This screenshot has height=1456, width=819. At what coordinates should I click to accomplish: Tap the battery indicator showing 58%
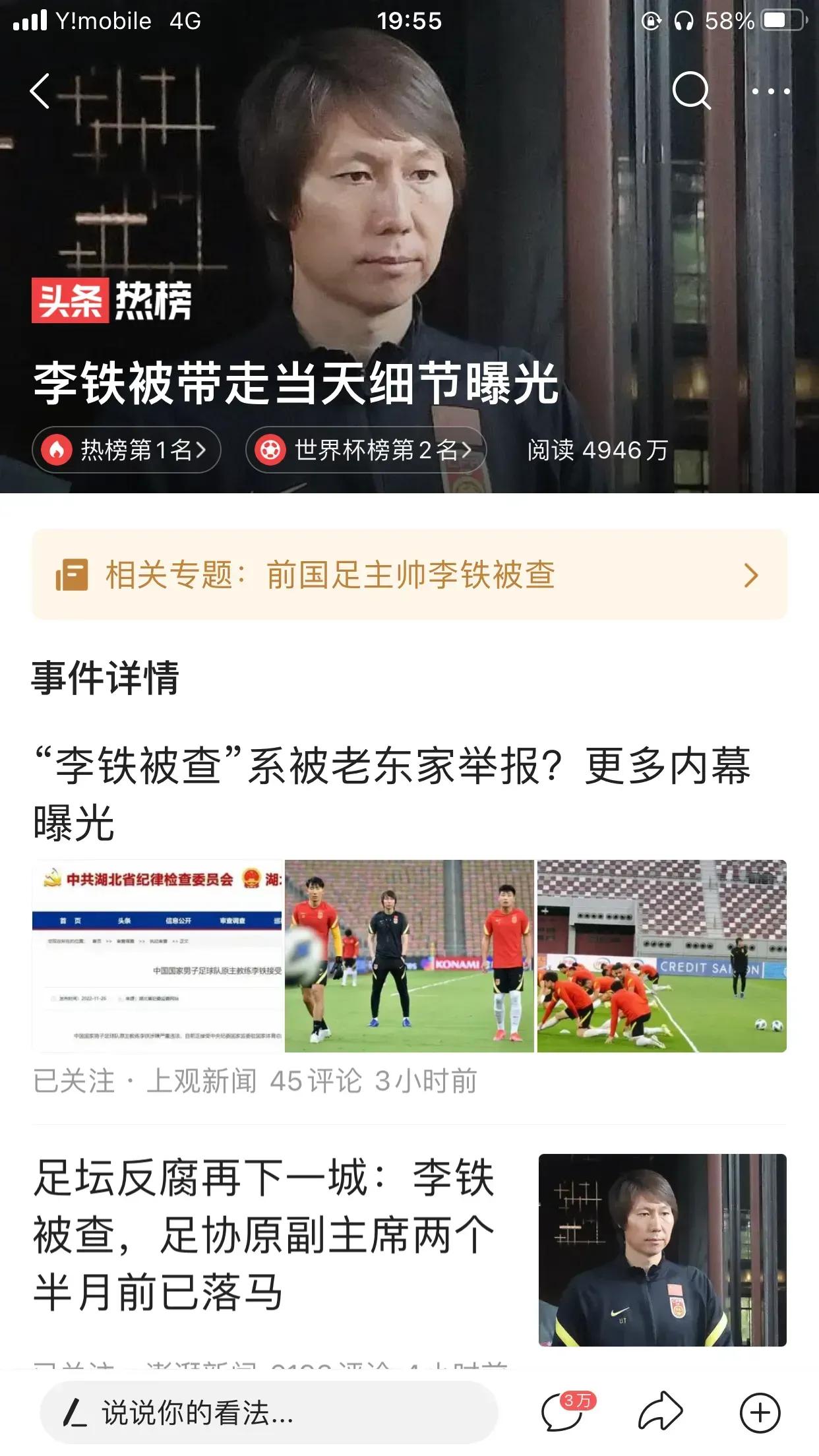tap(730, 22)
